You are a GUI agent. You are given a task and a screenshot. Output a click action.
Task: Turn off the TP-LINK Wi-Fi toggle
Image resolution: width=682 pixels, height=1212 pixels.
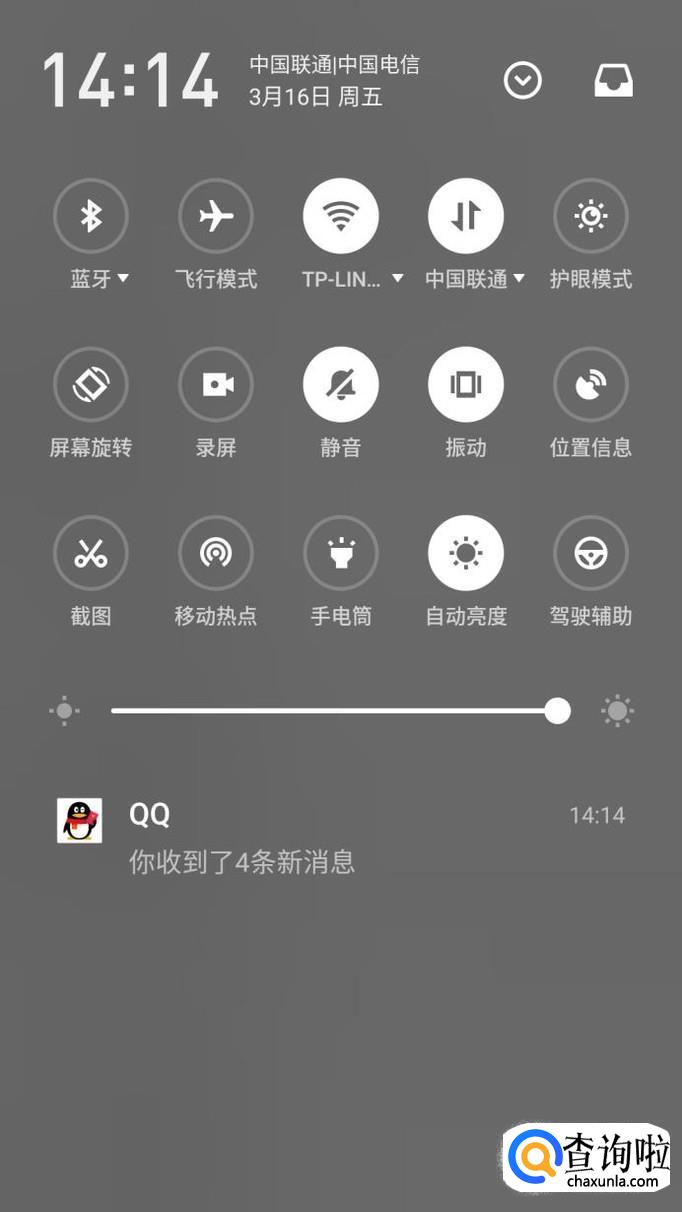coord(341,216)
